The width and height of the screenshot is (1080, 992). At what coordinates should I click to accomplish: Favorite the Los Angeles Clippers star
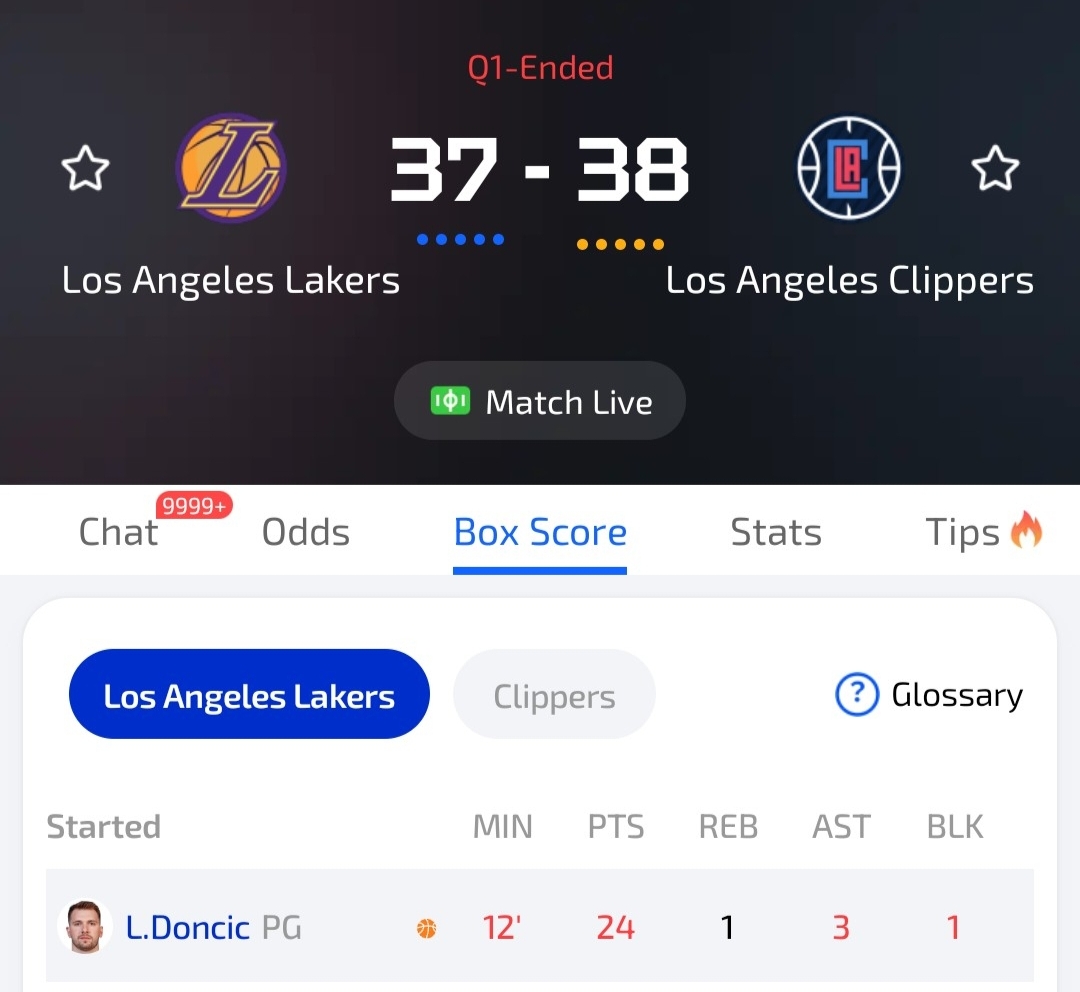(x=995, y=168)
